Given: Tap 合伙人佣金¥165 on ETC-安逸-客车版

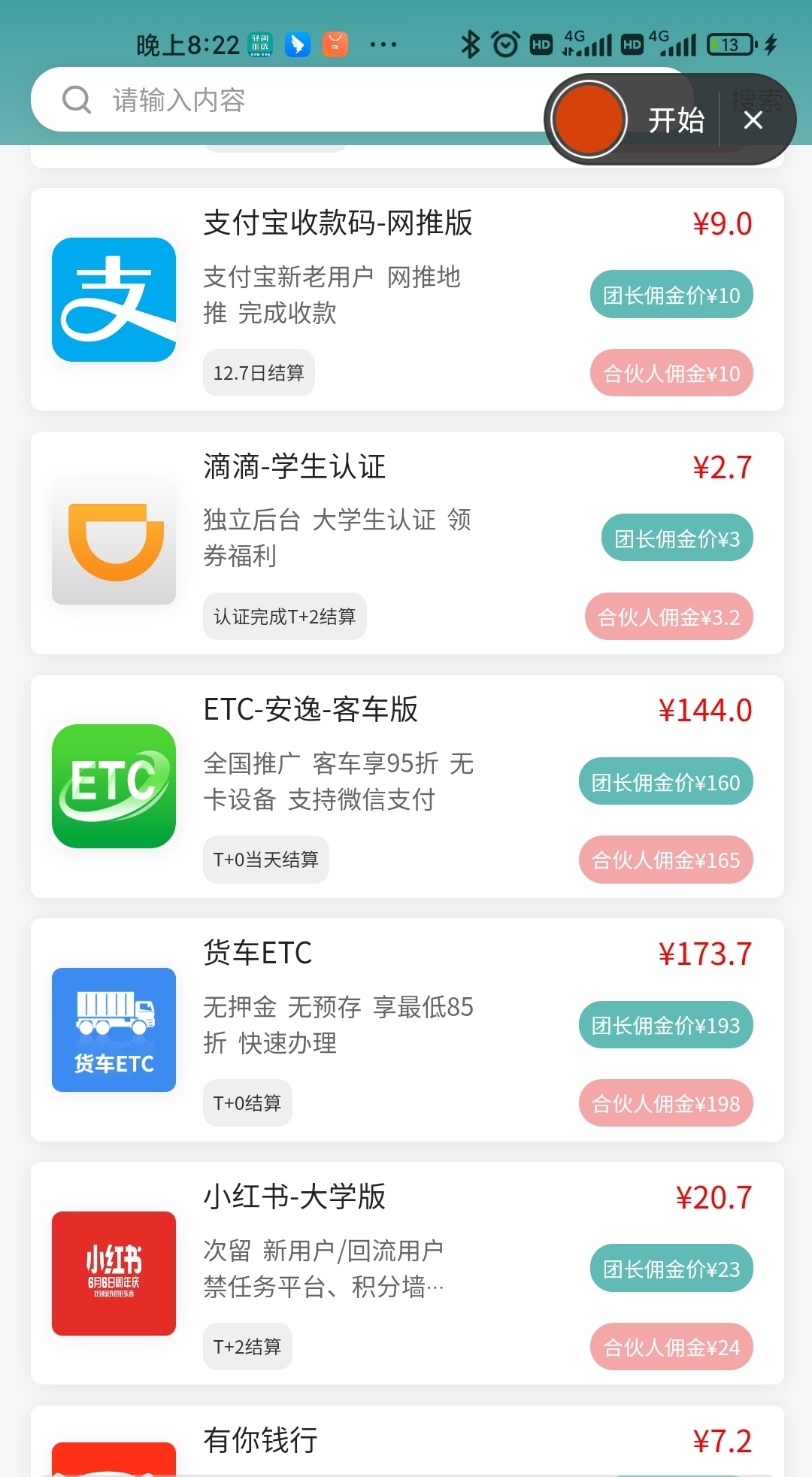Looking at the screenshot, I should point(665,860).
